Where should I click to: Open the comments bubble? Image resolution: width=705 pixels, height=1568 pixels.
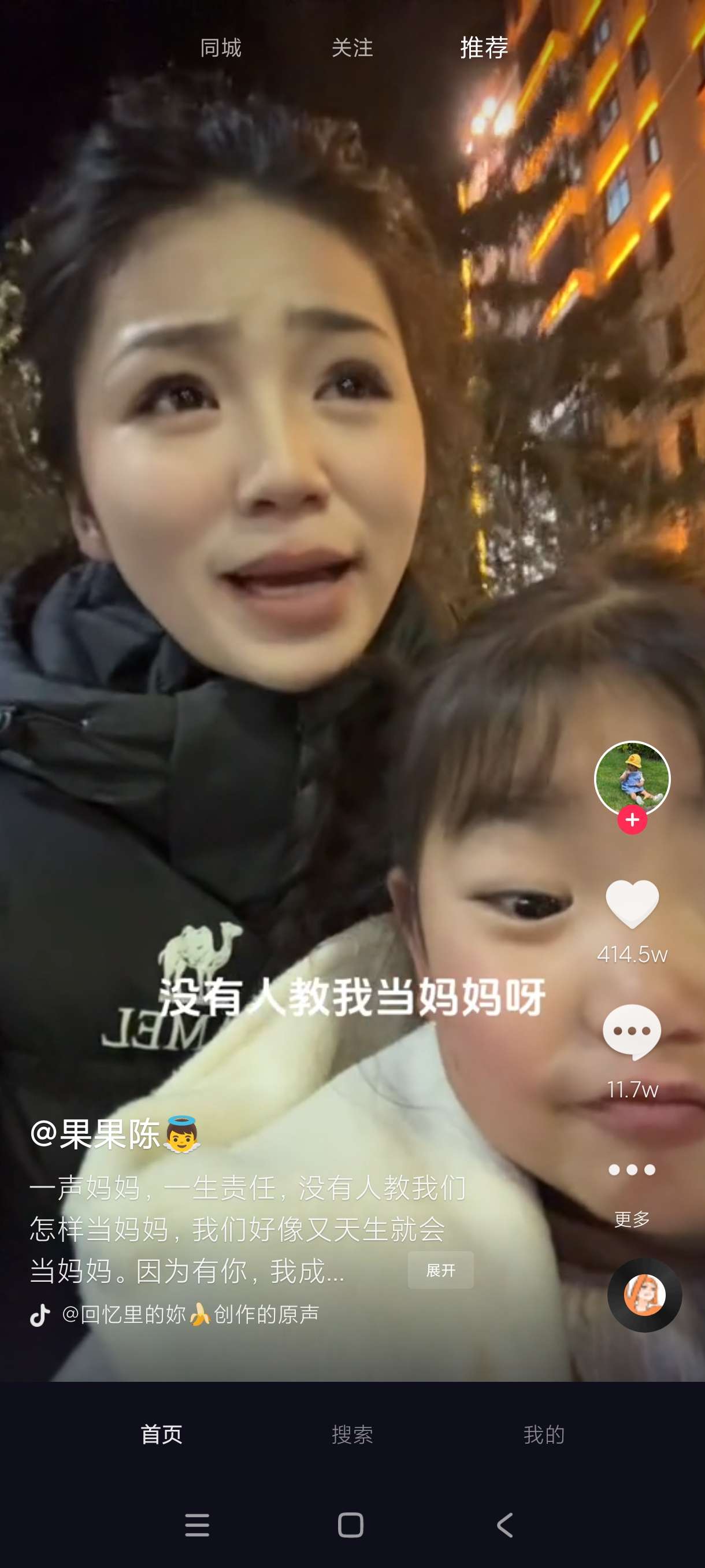pos(632,1031)
